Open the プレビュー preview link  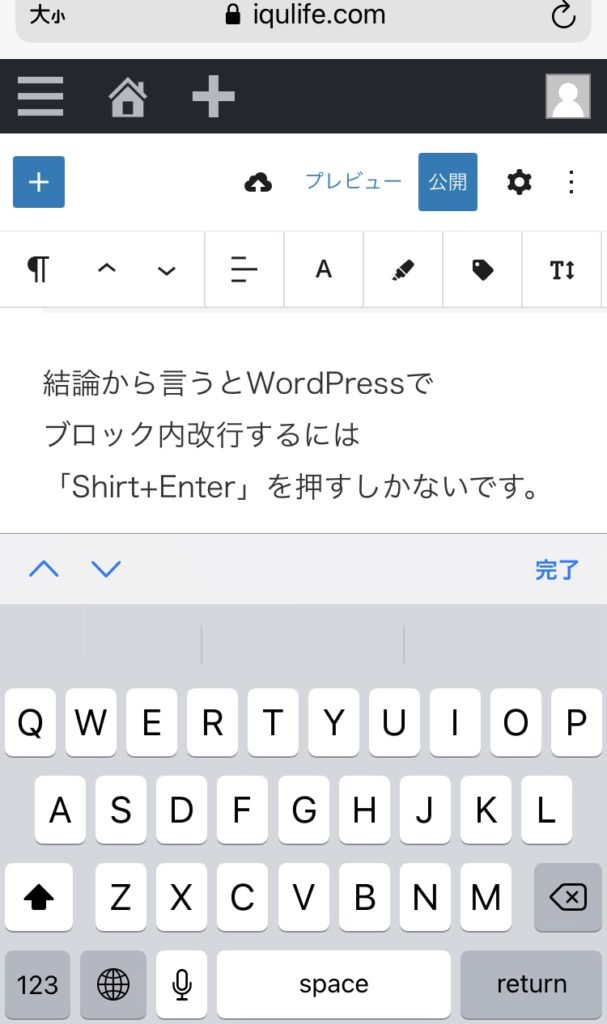click(x=353, y=181)
